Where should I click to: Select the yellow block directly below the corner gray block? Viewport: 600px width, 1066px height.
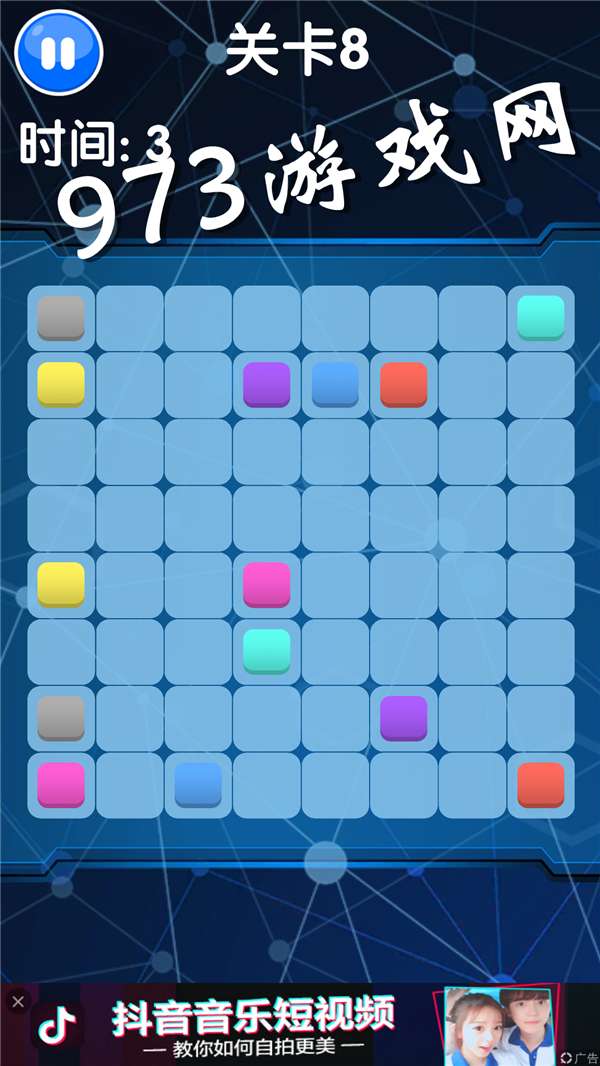[61, 385]
